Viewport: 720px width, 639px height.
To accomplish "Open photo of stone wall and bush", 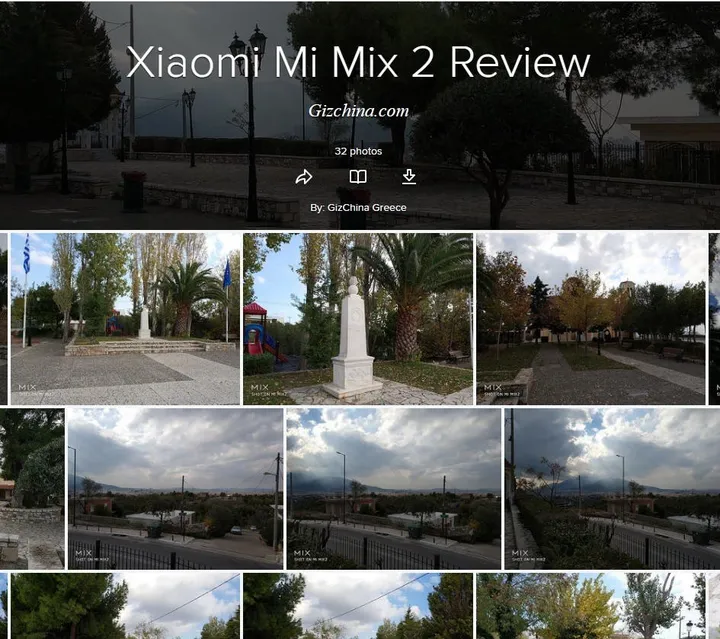I will [x=31, y=488].
